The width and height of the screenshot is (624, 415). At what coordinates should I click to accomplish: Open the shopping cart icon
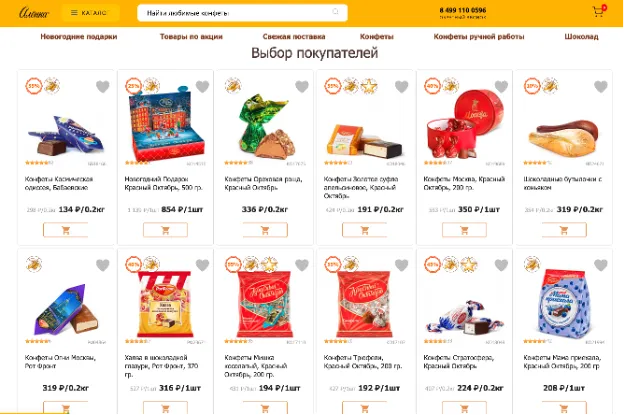[x=598, y=13]
